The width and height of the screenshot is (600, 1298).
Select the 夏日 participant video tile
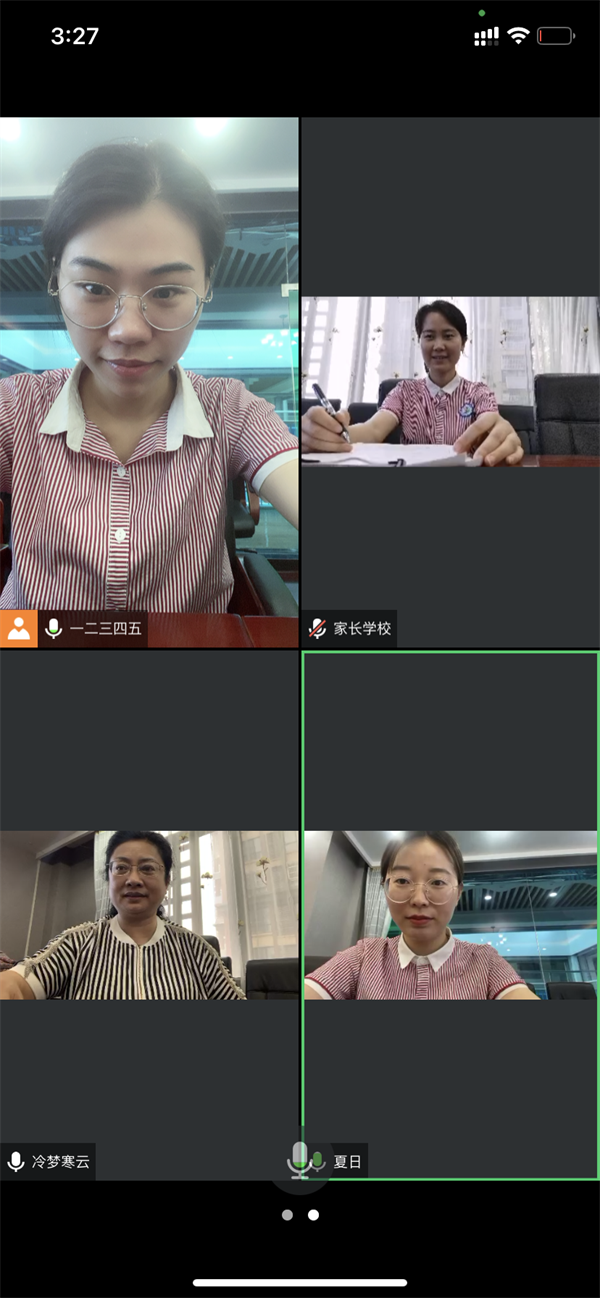450,915
